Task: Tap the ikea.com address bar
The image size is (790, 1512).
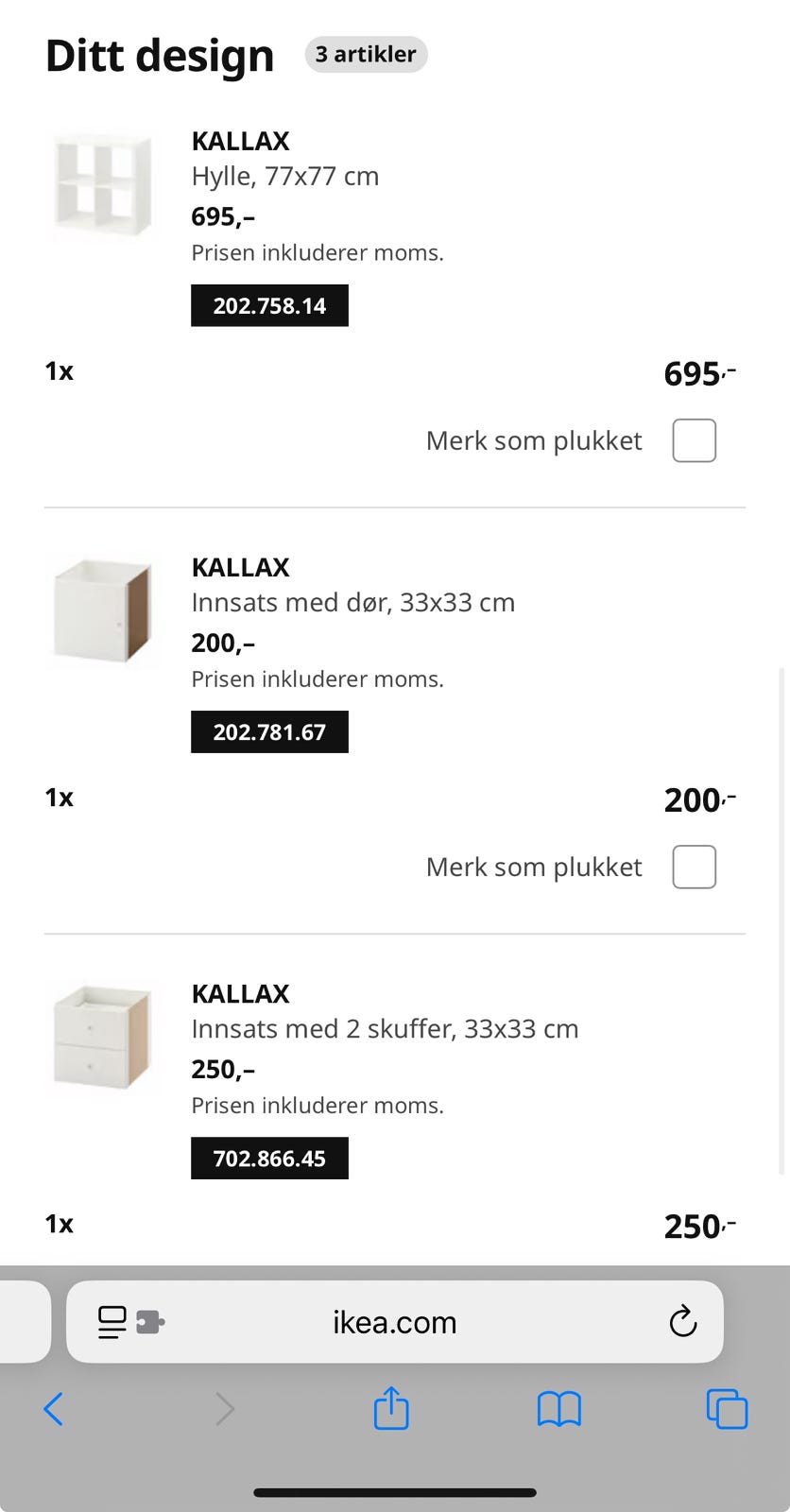Action: point(394,1322)
